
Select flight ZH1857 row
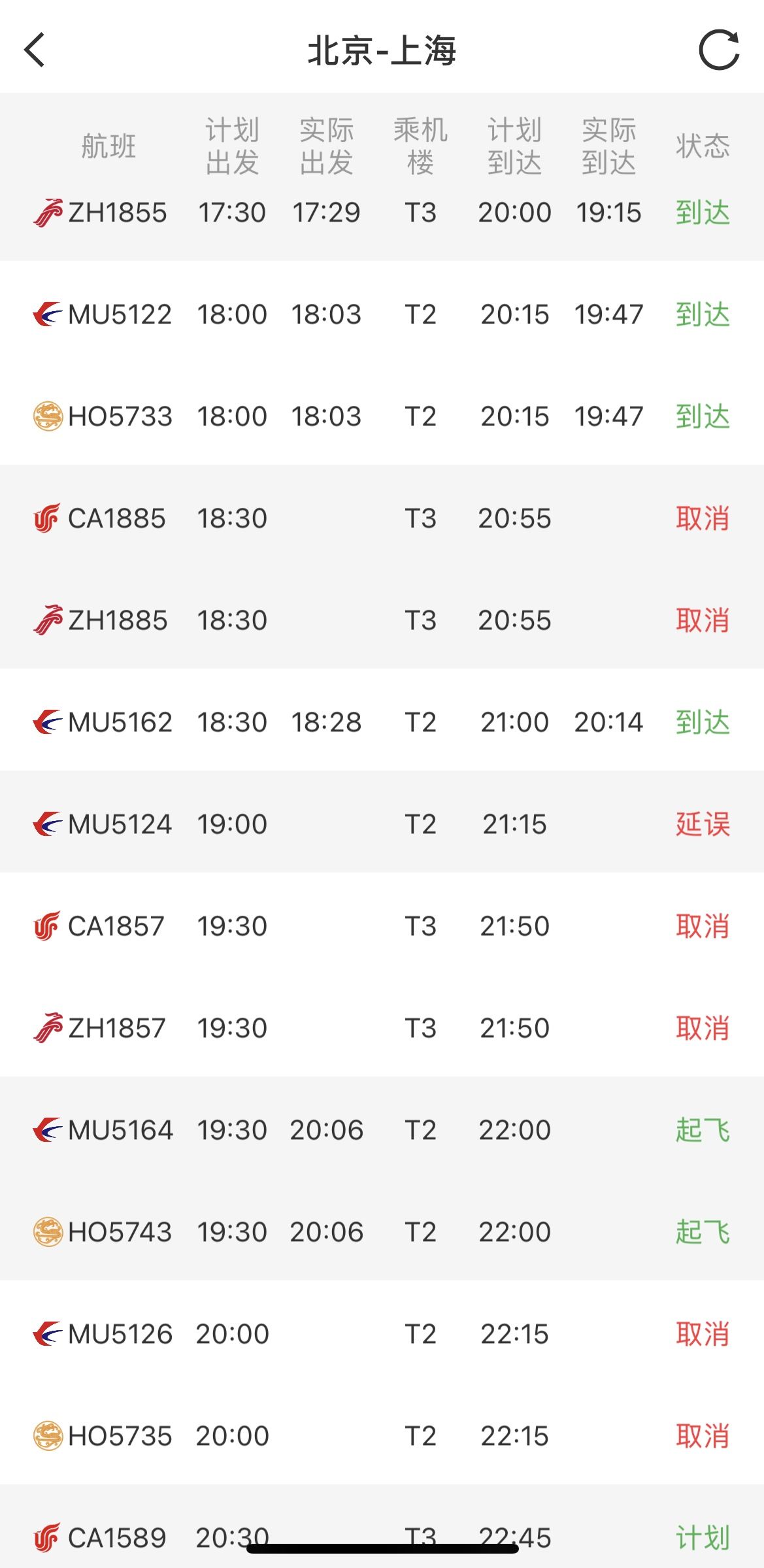coord(382,1028)
